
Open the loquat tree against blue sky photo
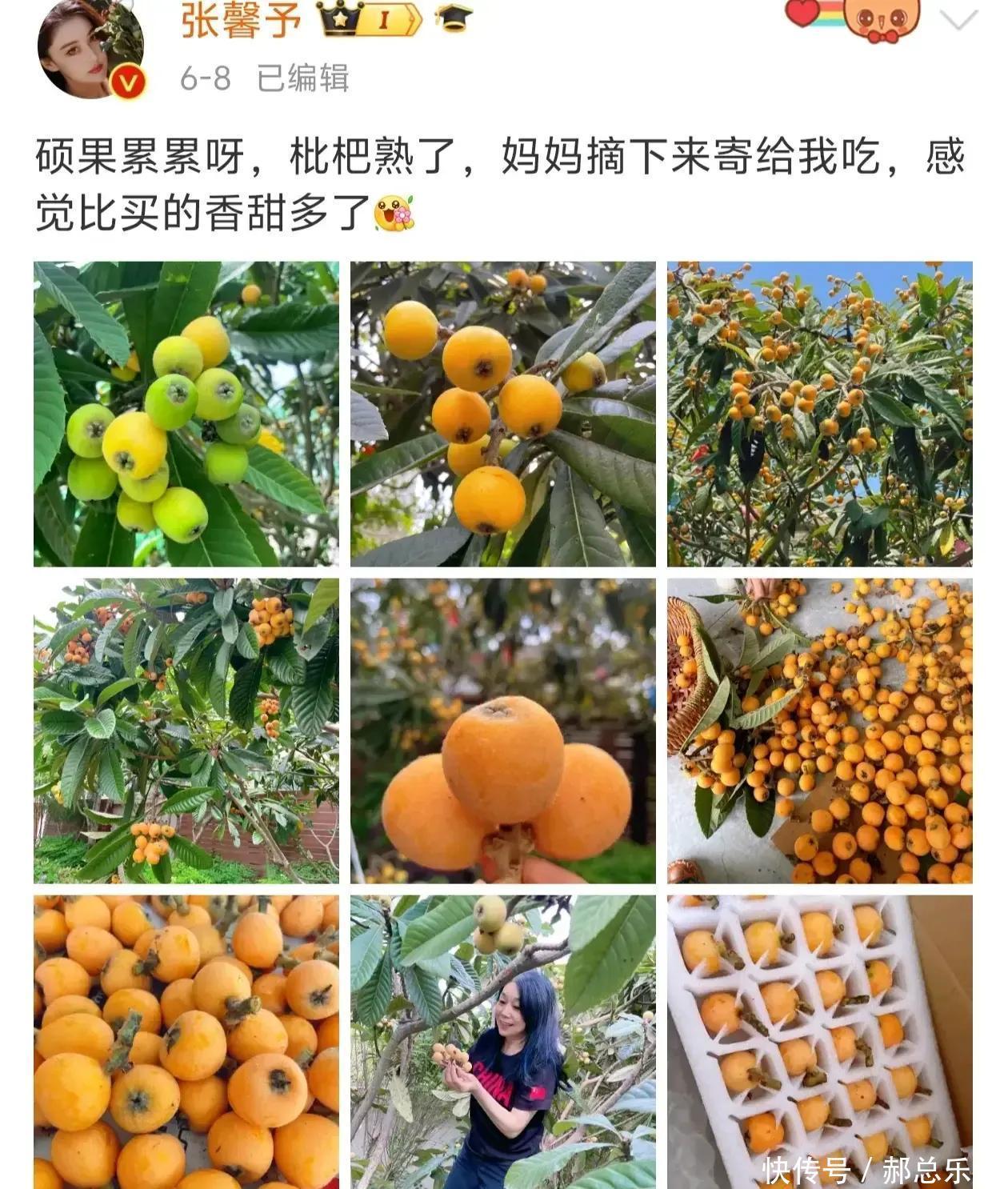[819, 414]
